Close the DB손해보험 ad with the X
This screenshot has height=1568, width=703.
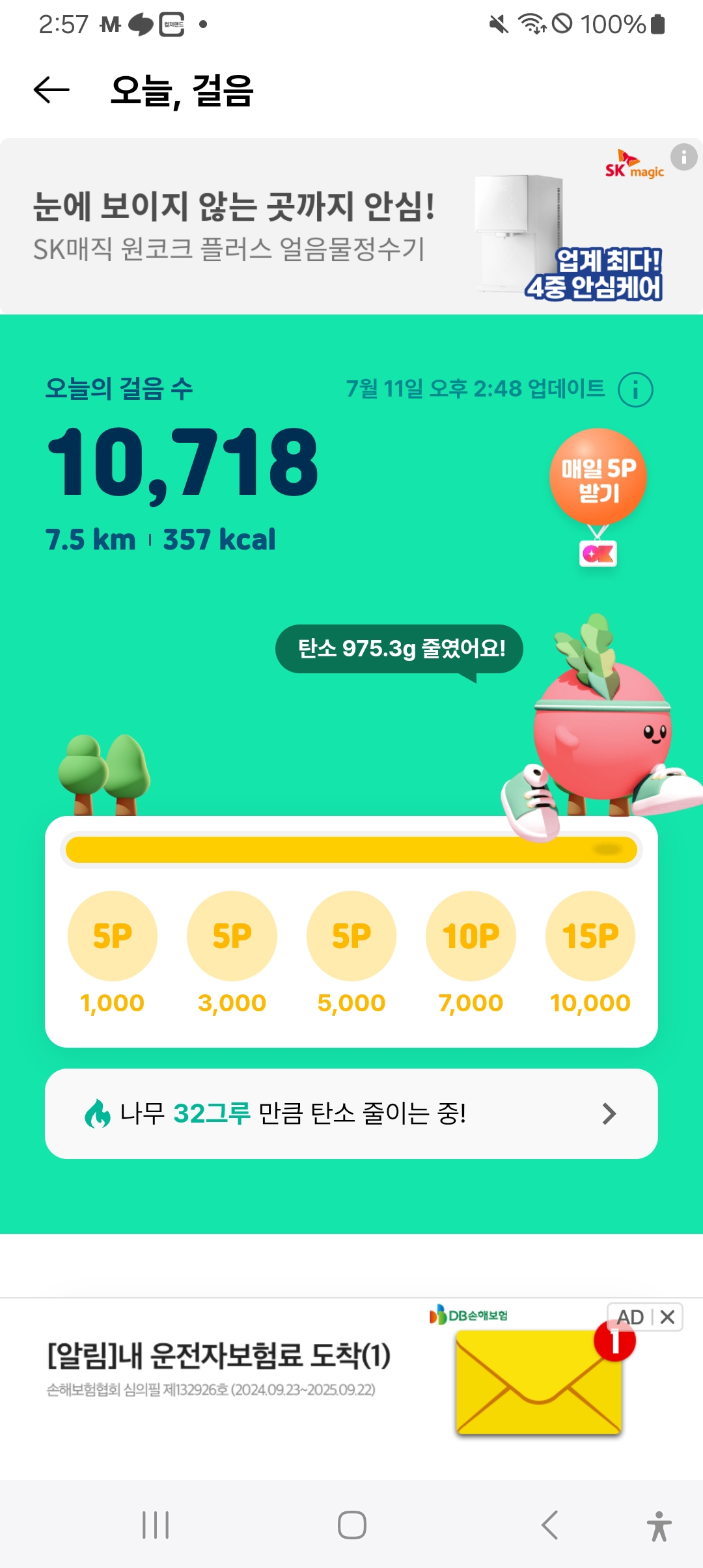667,1317
